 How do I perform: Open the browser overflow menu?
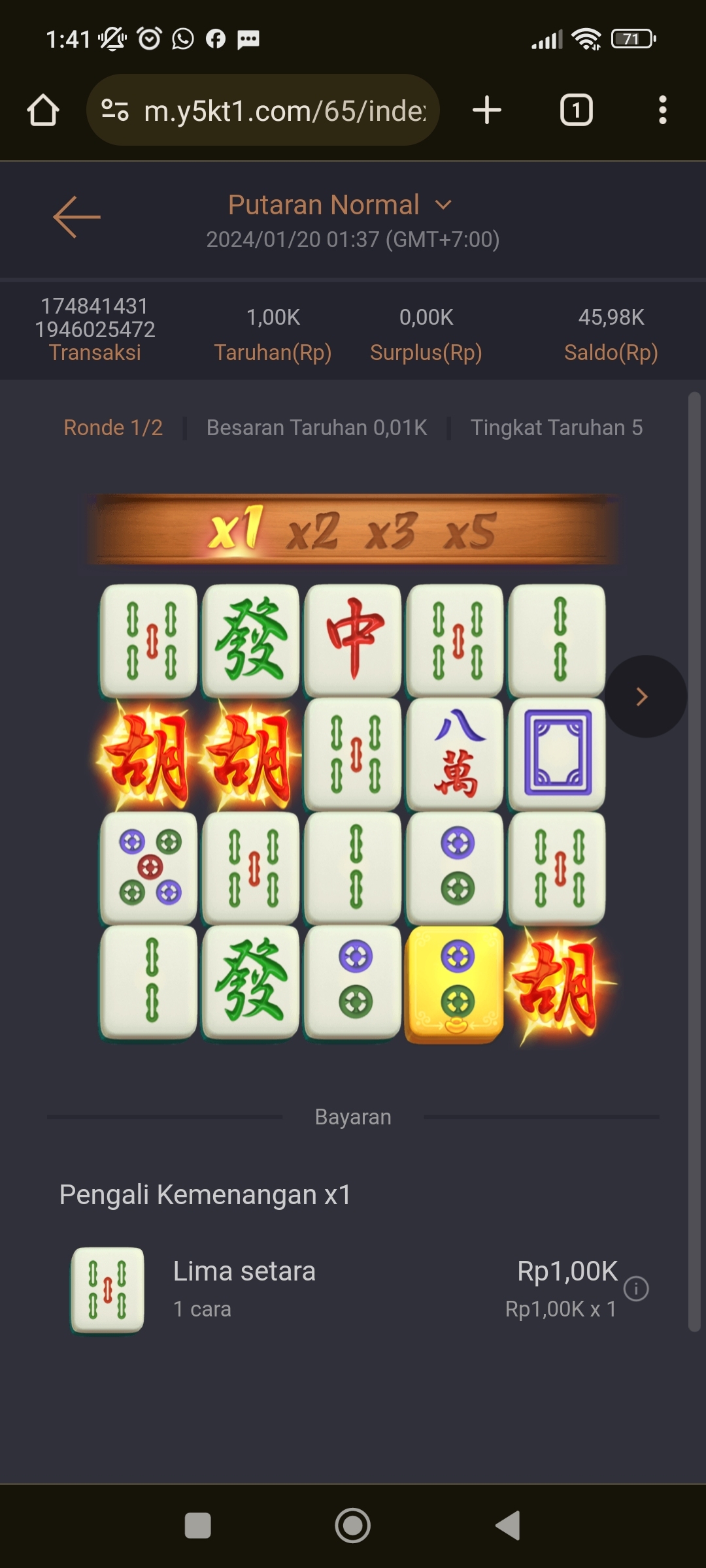point(662,110)
